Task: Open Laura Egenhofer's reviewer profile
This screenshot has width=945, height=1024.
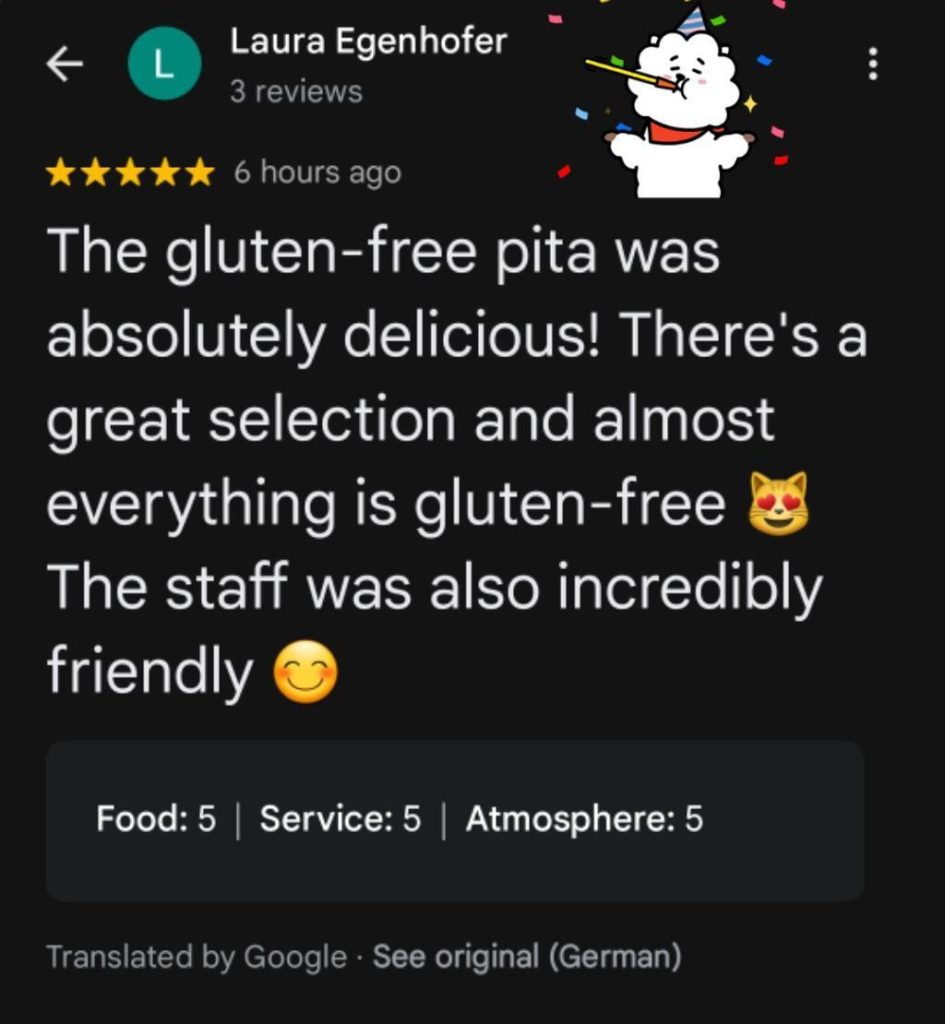Action: pos(368,42)
